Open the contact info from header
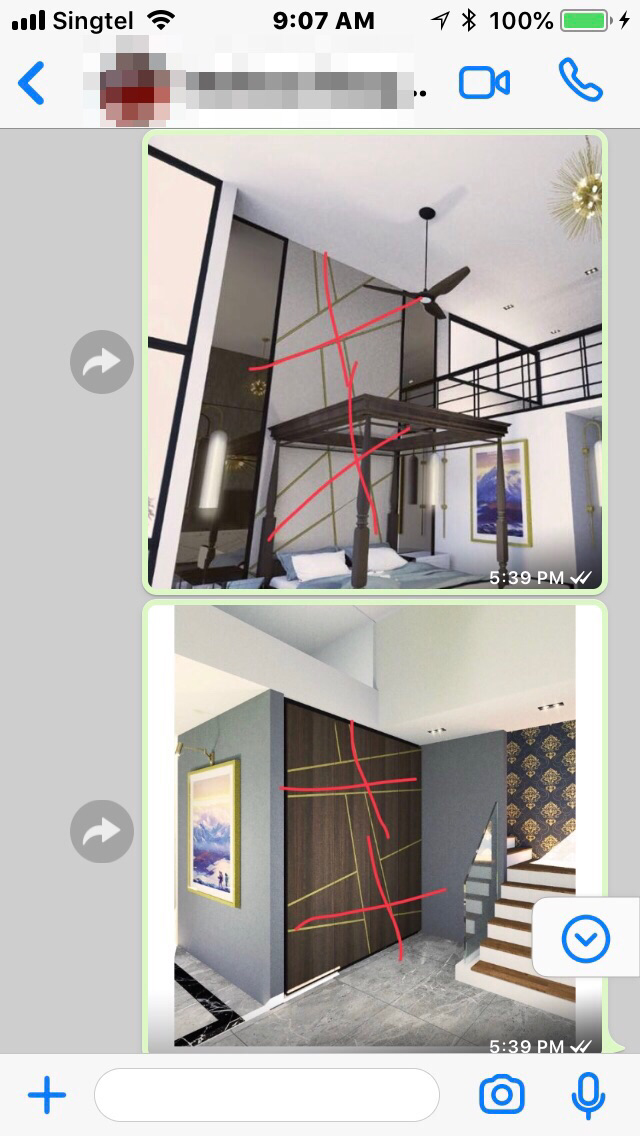This screenshot has width=640, height=1136. click(x=255, y=83)
